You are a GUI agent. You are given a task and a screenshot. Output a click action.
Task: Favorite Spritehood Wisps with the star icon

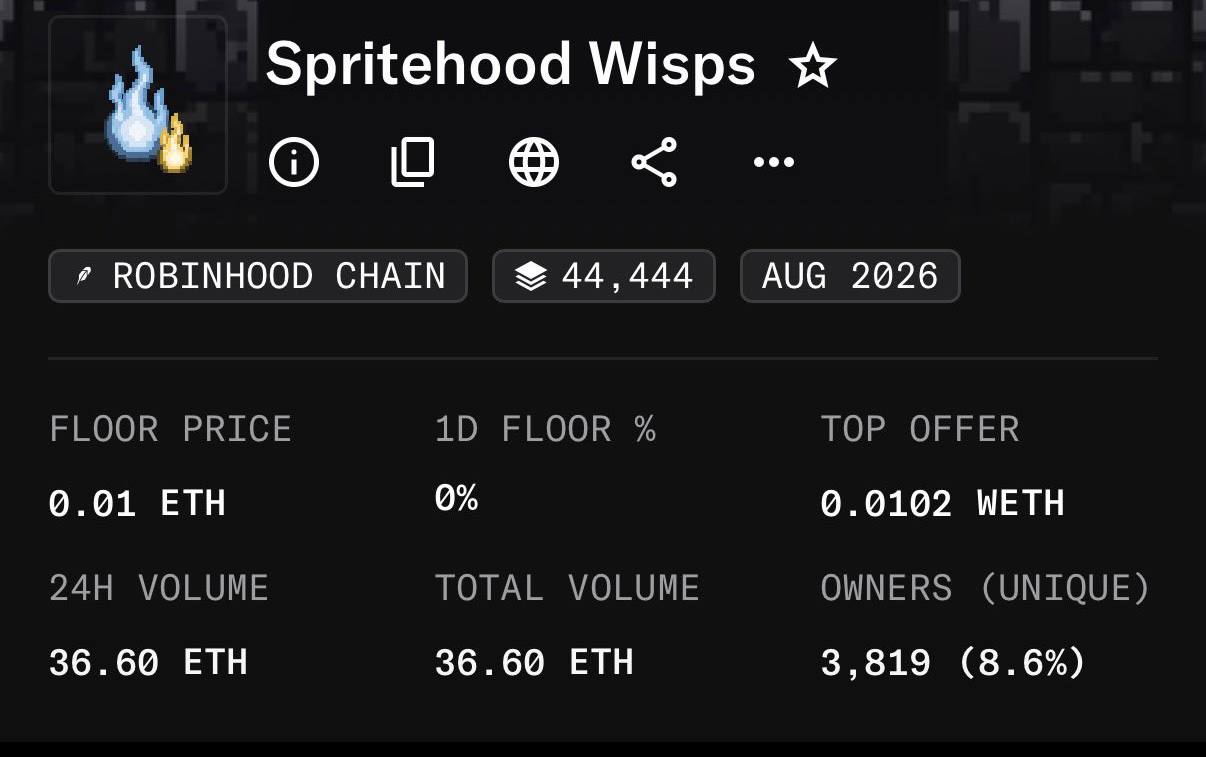[812, 67]
